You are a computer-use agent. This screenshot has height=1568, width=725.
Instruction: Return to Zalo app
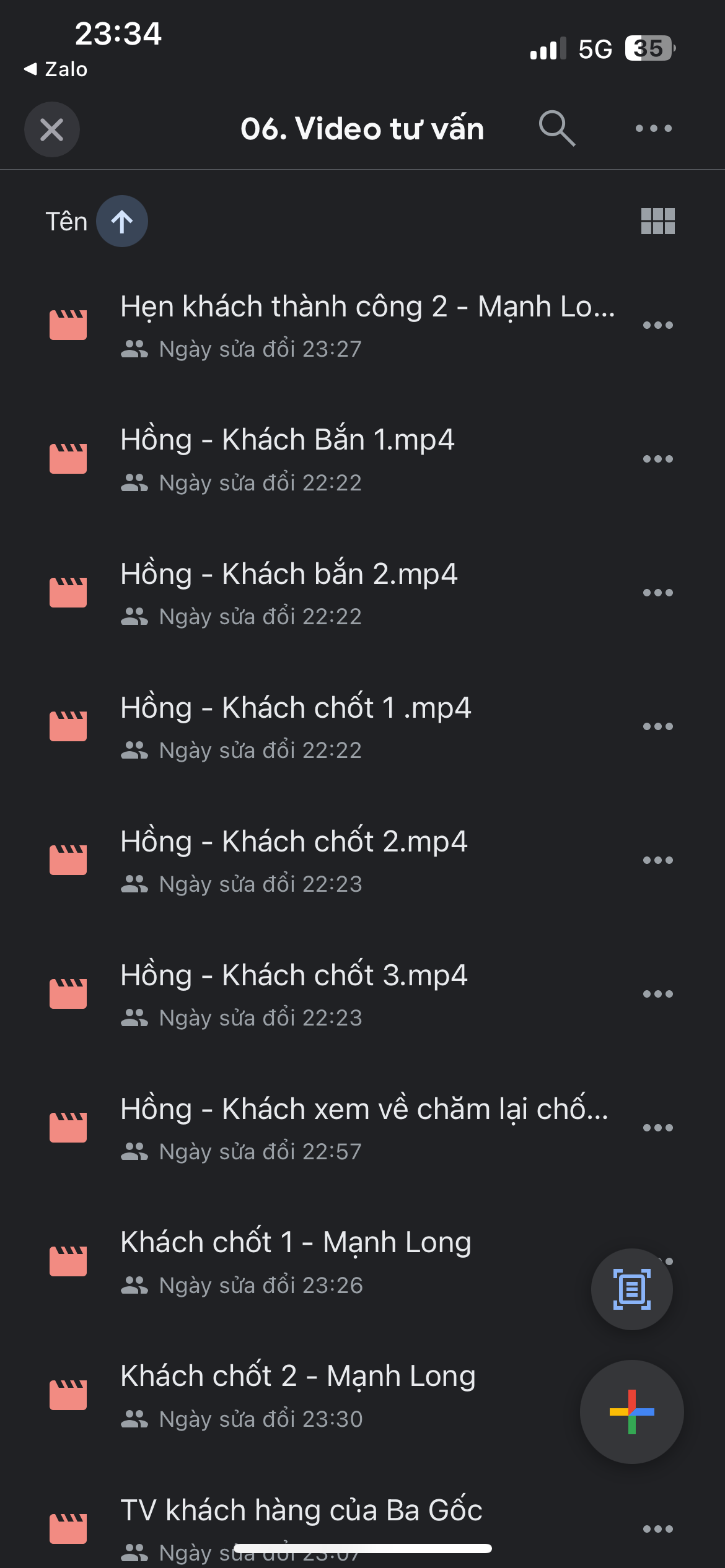pos(56,69)
